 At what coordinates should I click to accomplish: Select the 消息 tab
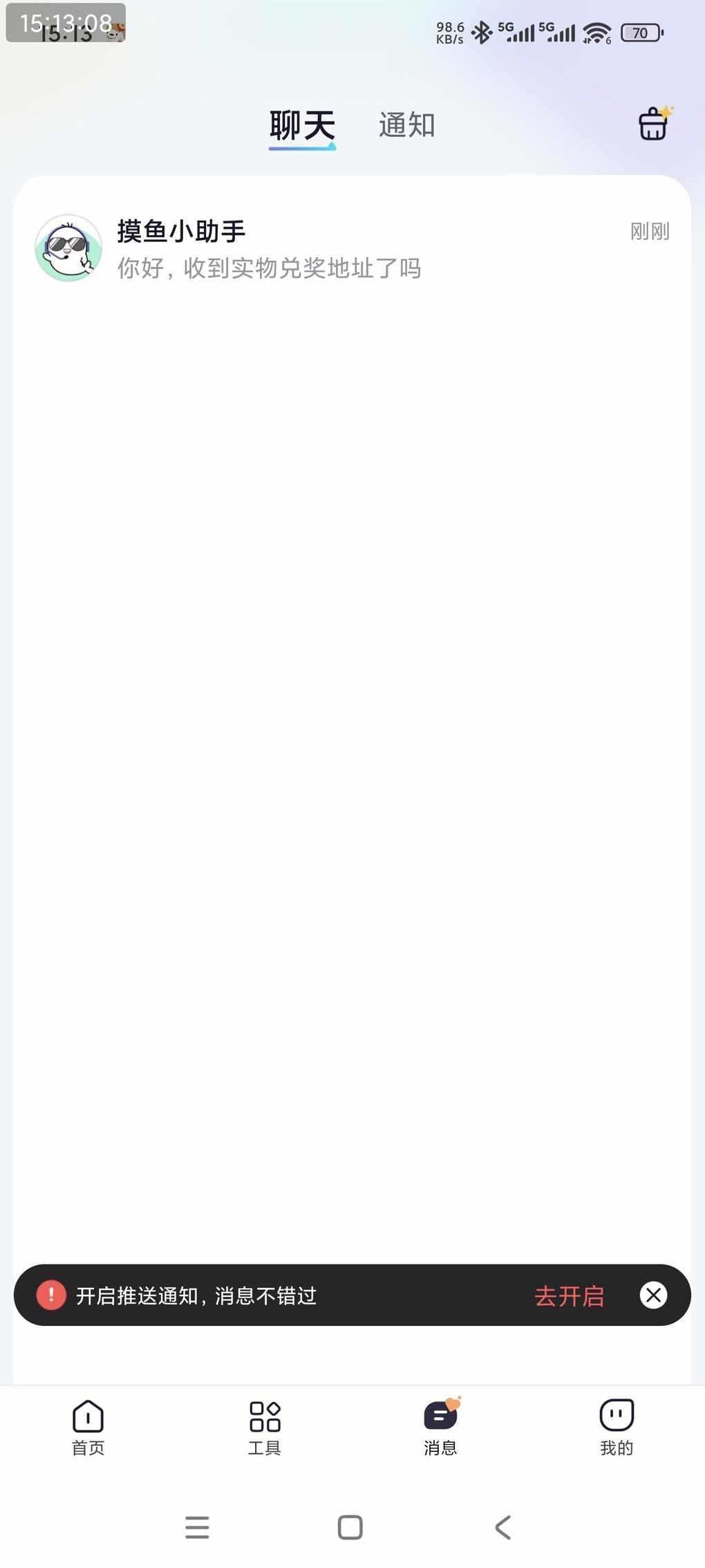(440, 1428)
